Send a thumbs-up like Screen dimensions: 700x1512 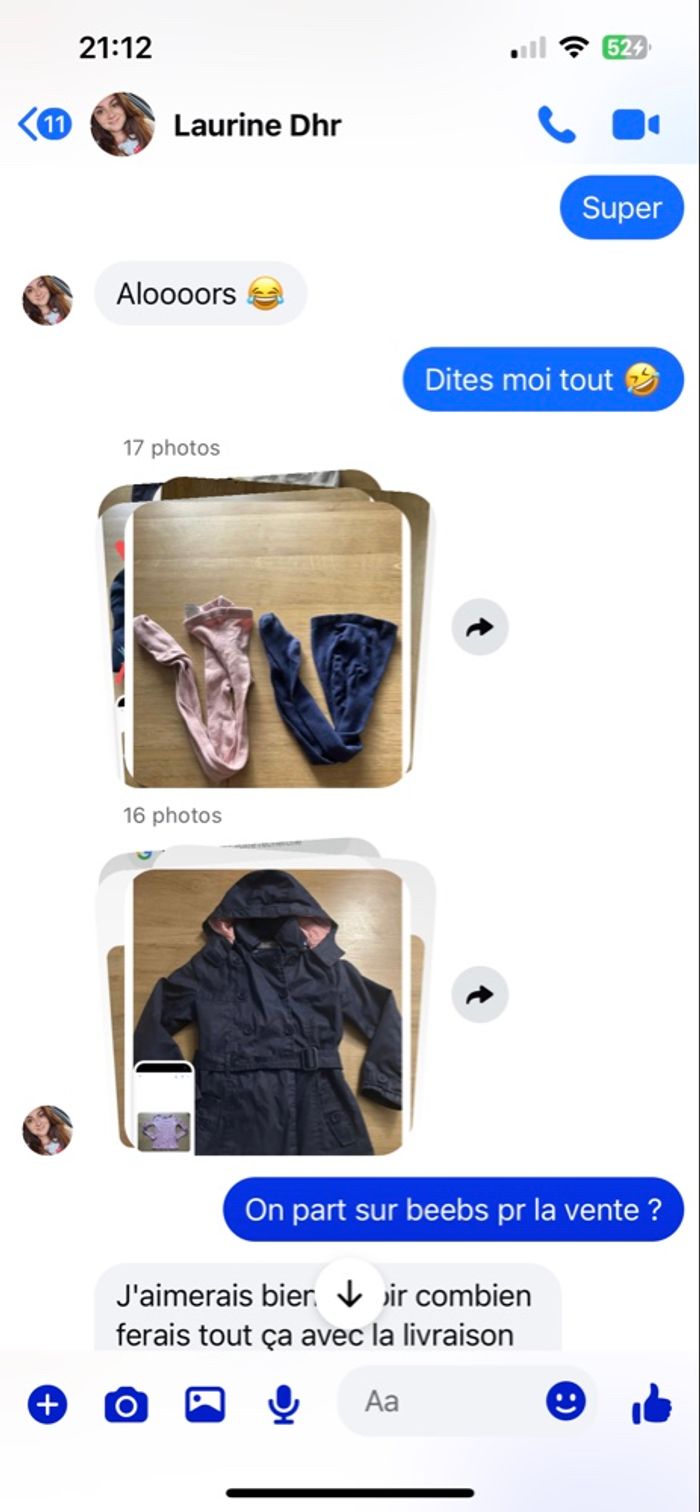tap(652, 1404)
